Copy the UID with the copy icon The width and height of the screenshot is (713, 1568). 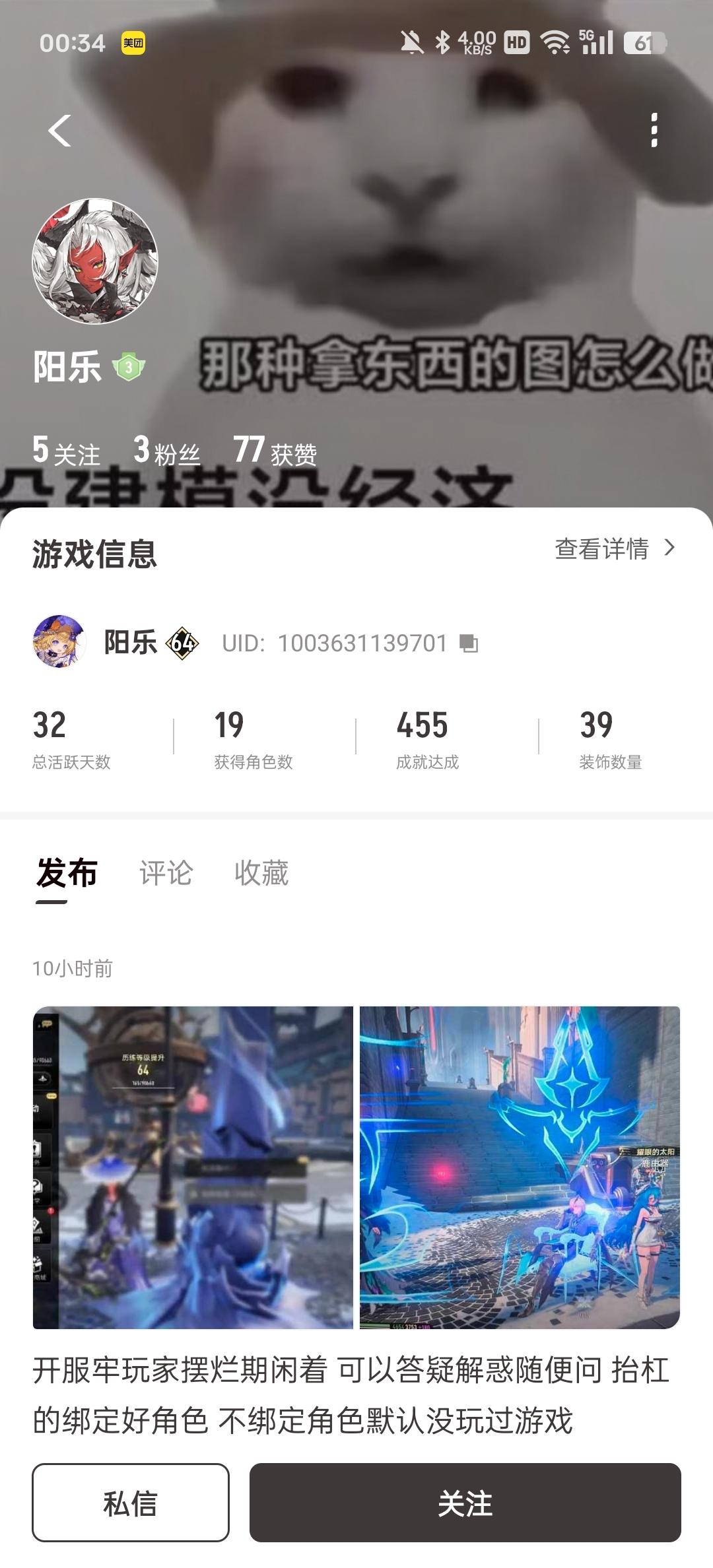(x=469, y=643)
